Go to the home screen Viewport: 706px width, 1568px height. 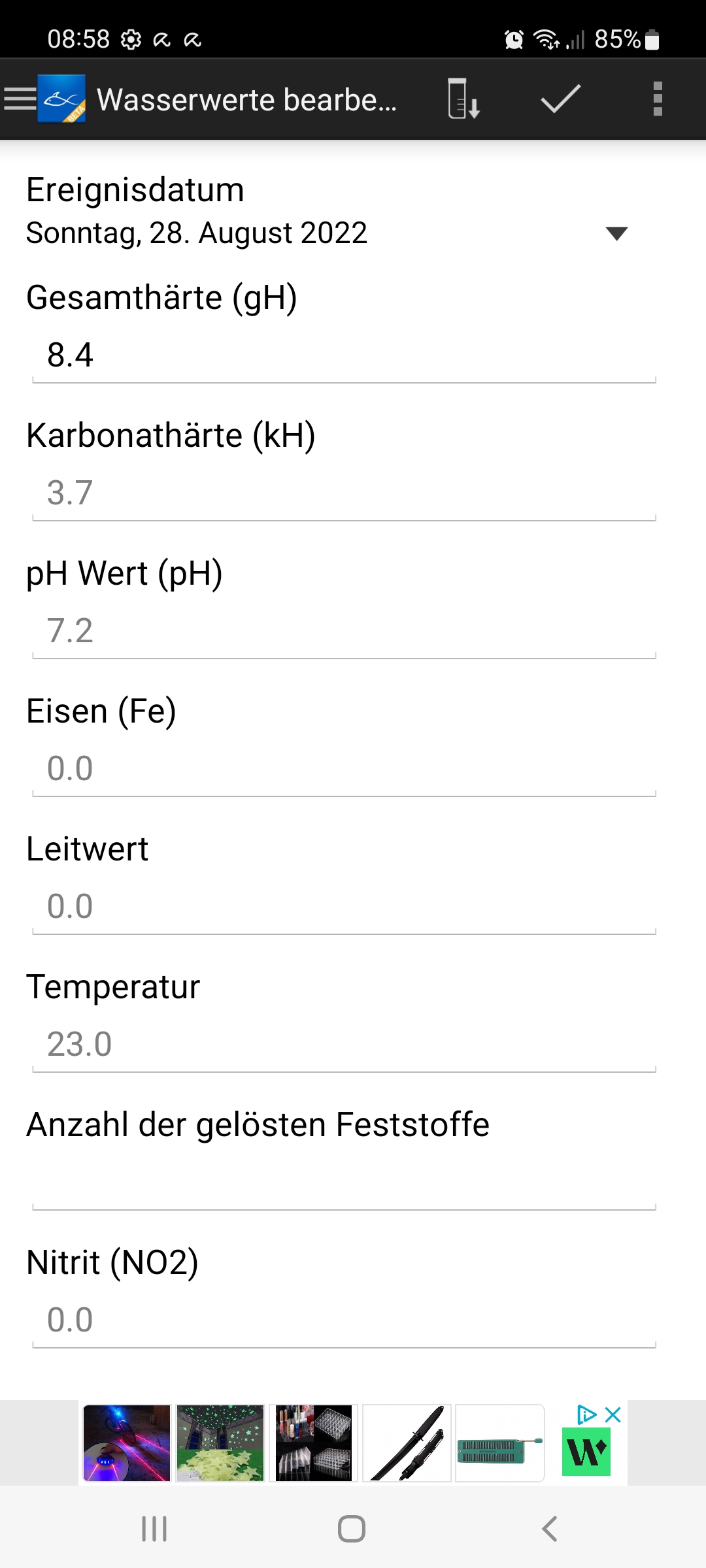(x=352, y=1529)
